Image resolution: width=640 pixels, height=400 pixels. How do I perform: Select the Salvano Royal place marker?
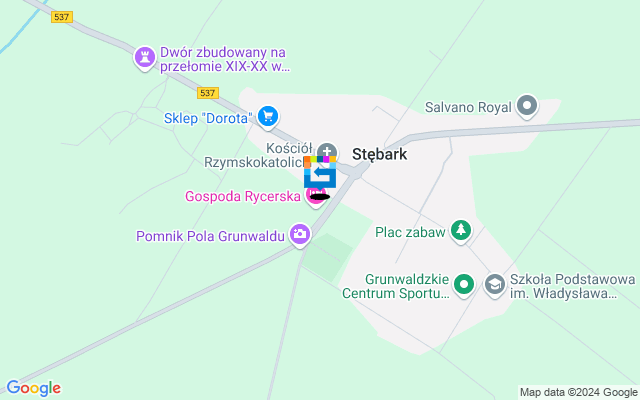tap(527, 105)
